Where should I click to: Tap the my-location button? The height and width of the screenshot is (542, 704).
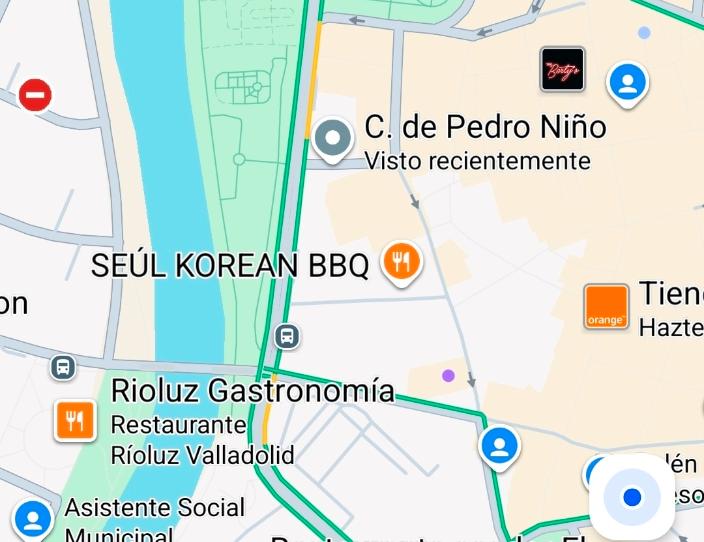(x=632, y=497)
